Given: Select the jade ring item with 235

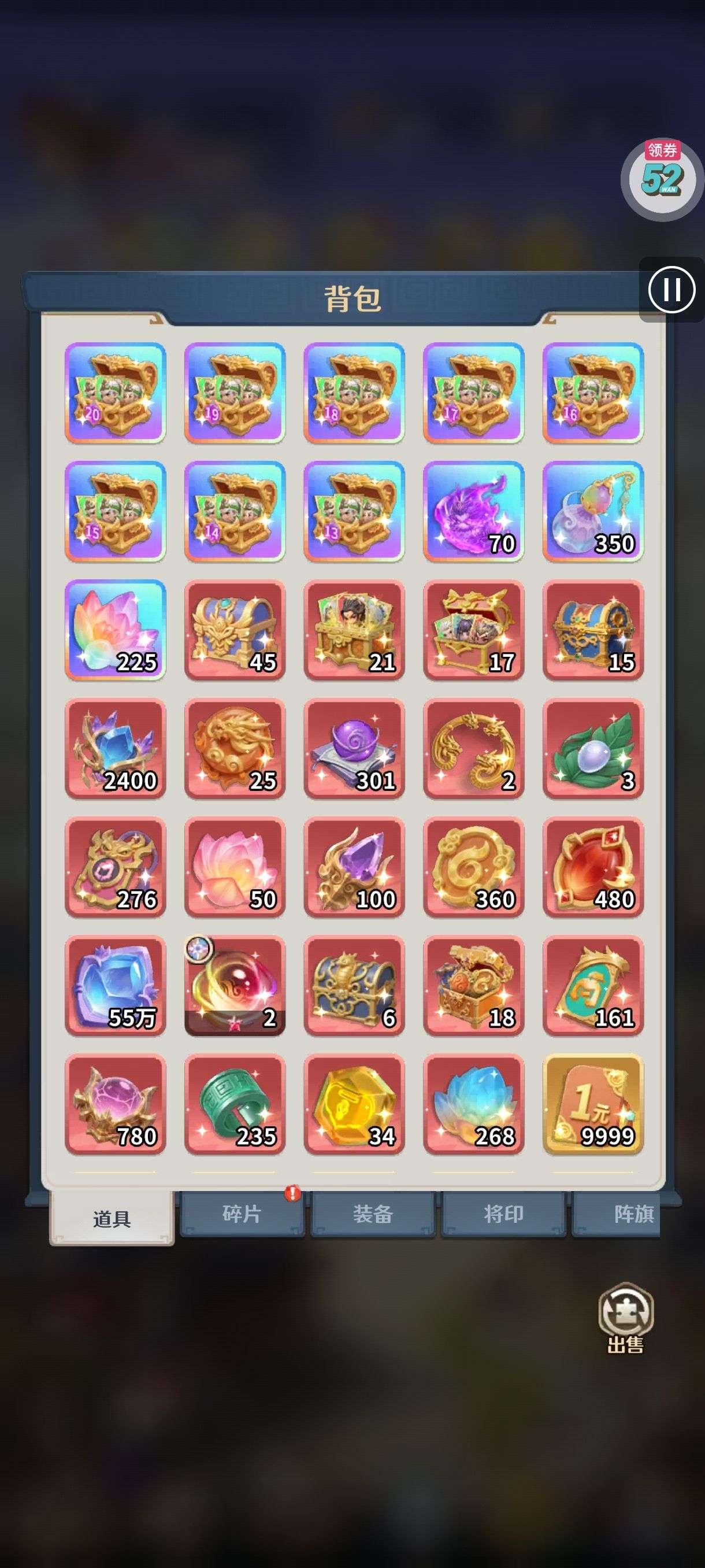Looking at the screenshot, I should 235,1104.
